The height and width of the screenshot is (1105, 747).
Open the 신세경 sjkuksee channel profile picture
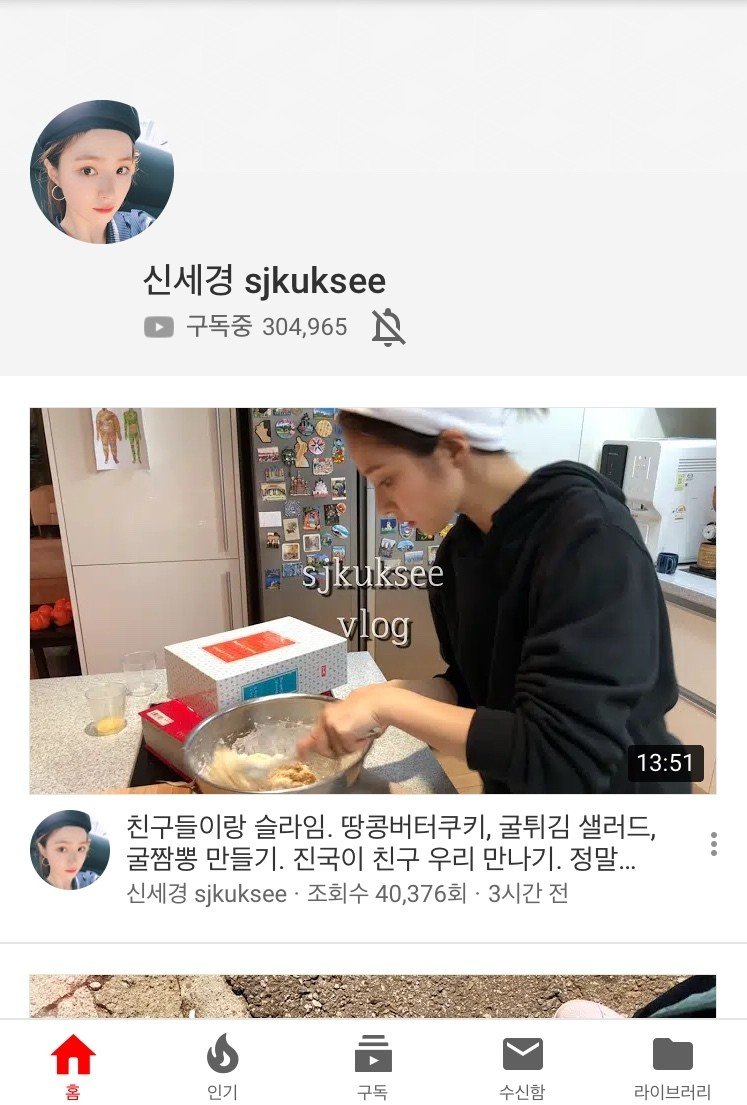[x=102, y=172]
